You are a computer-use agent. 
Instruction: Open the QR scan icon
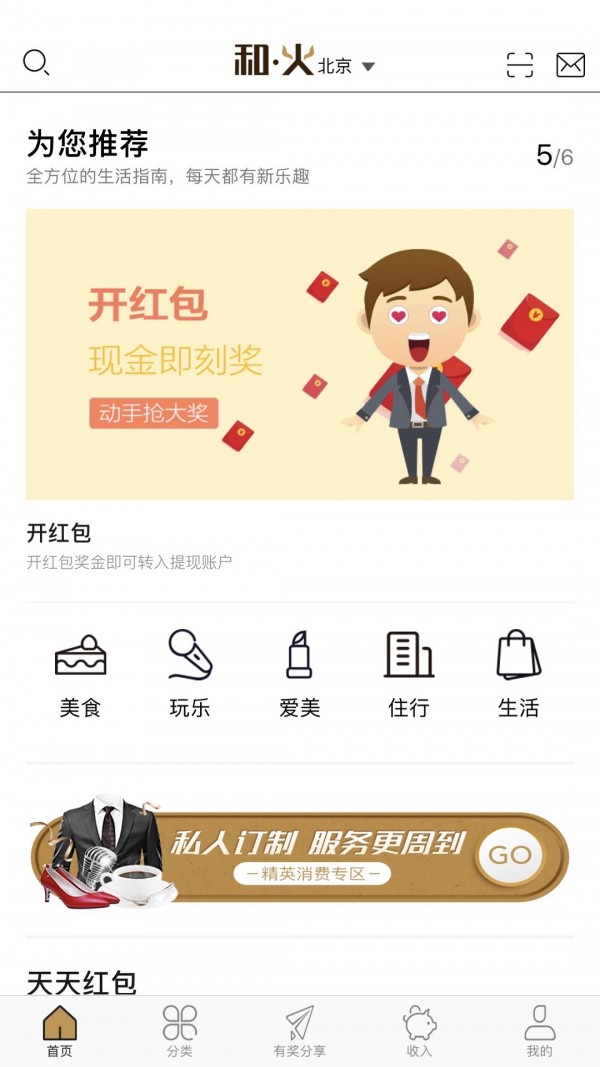[x=520, y=65]
